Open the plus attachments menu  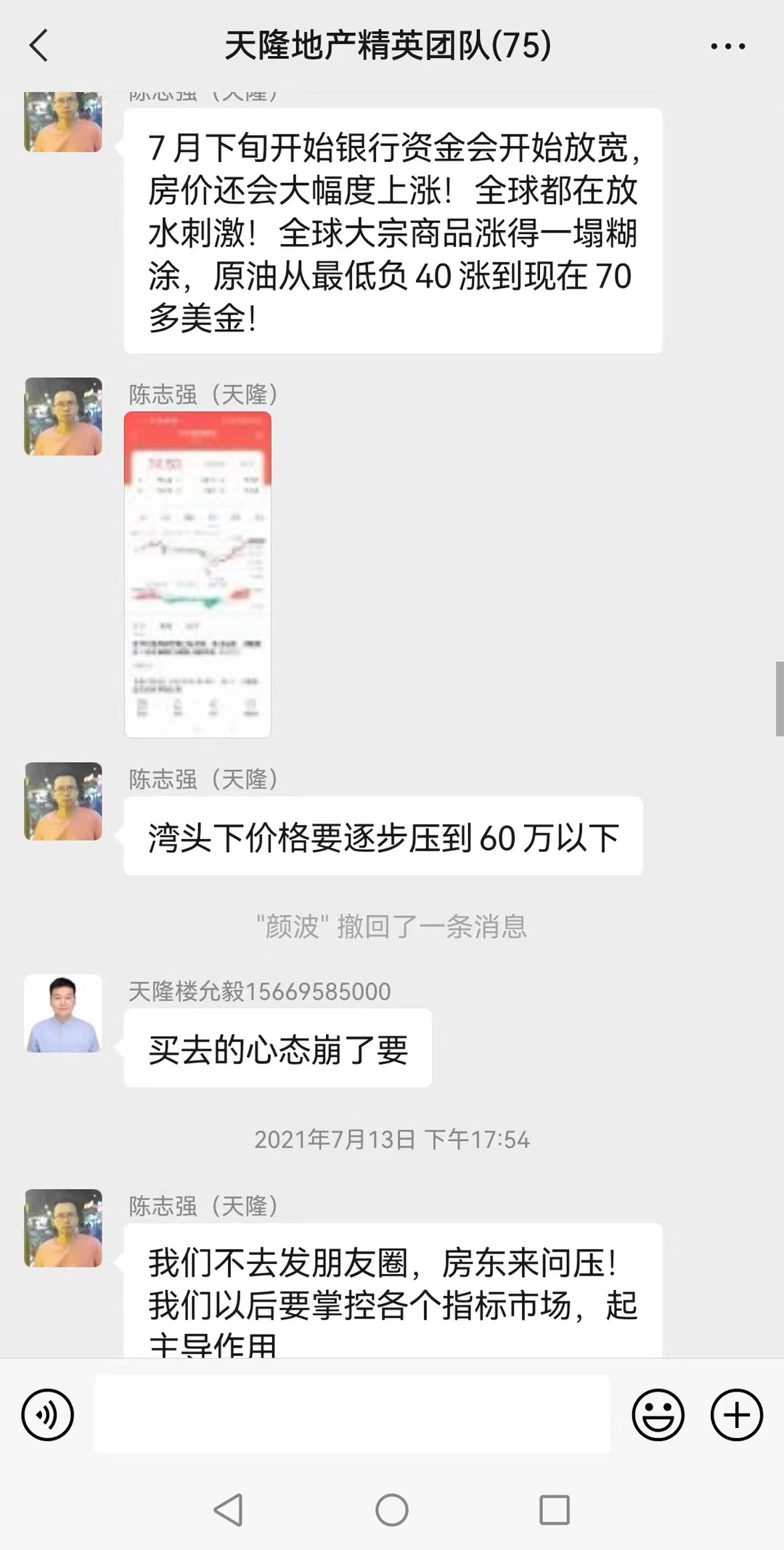(736, 1414)
